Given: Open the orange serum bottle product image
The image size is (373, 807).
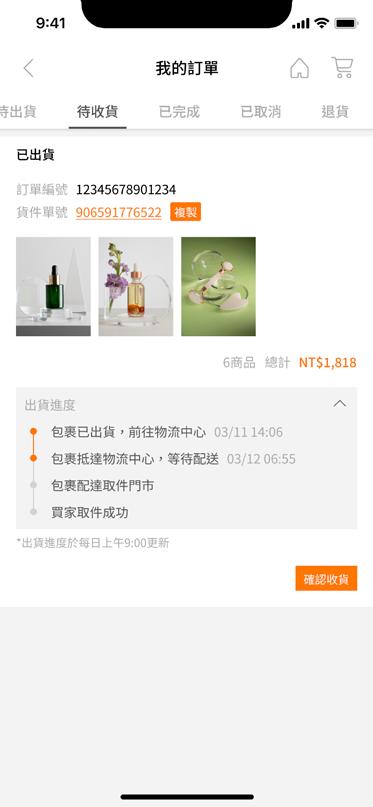Looking at the screenshot, I should [x=136, y=287].
